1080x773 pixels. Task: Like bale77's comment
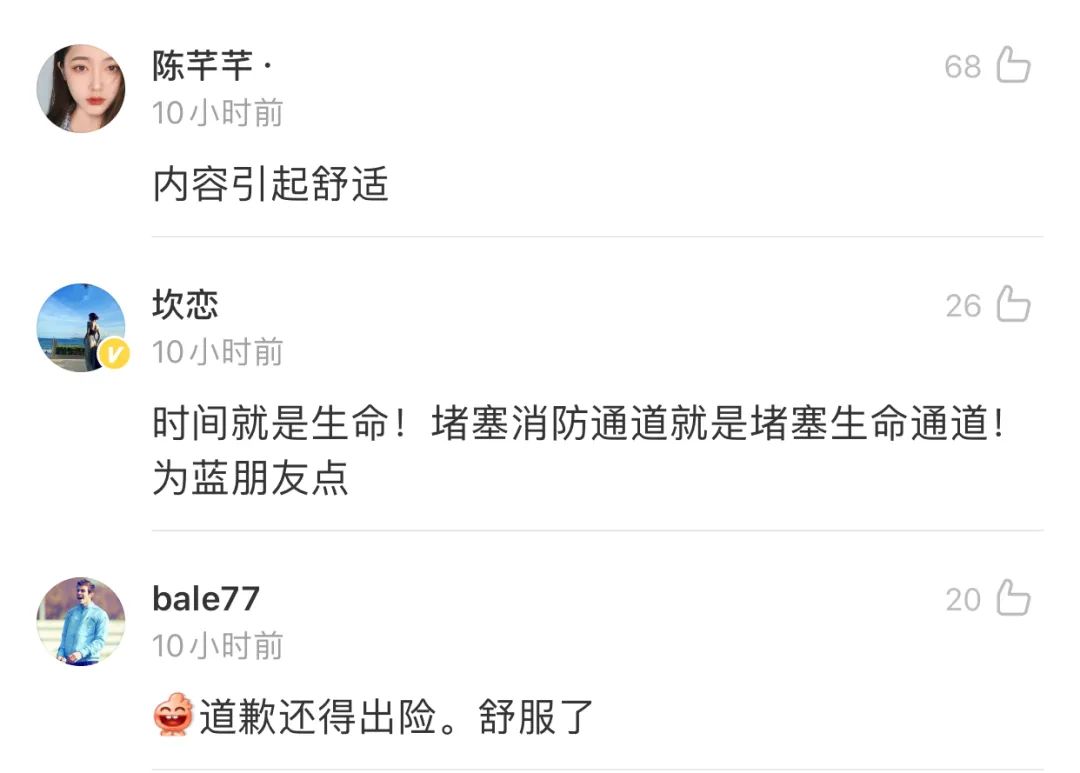pos(1013,599)
